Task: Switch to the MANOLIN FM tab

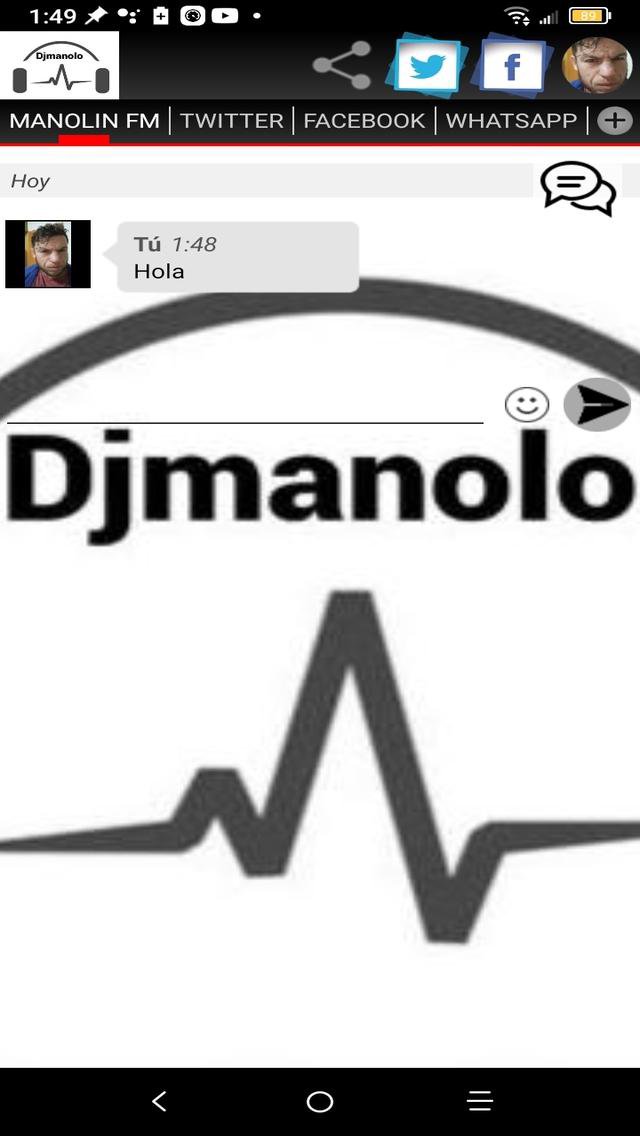Action: pos(84,121)
